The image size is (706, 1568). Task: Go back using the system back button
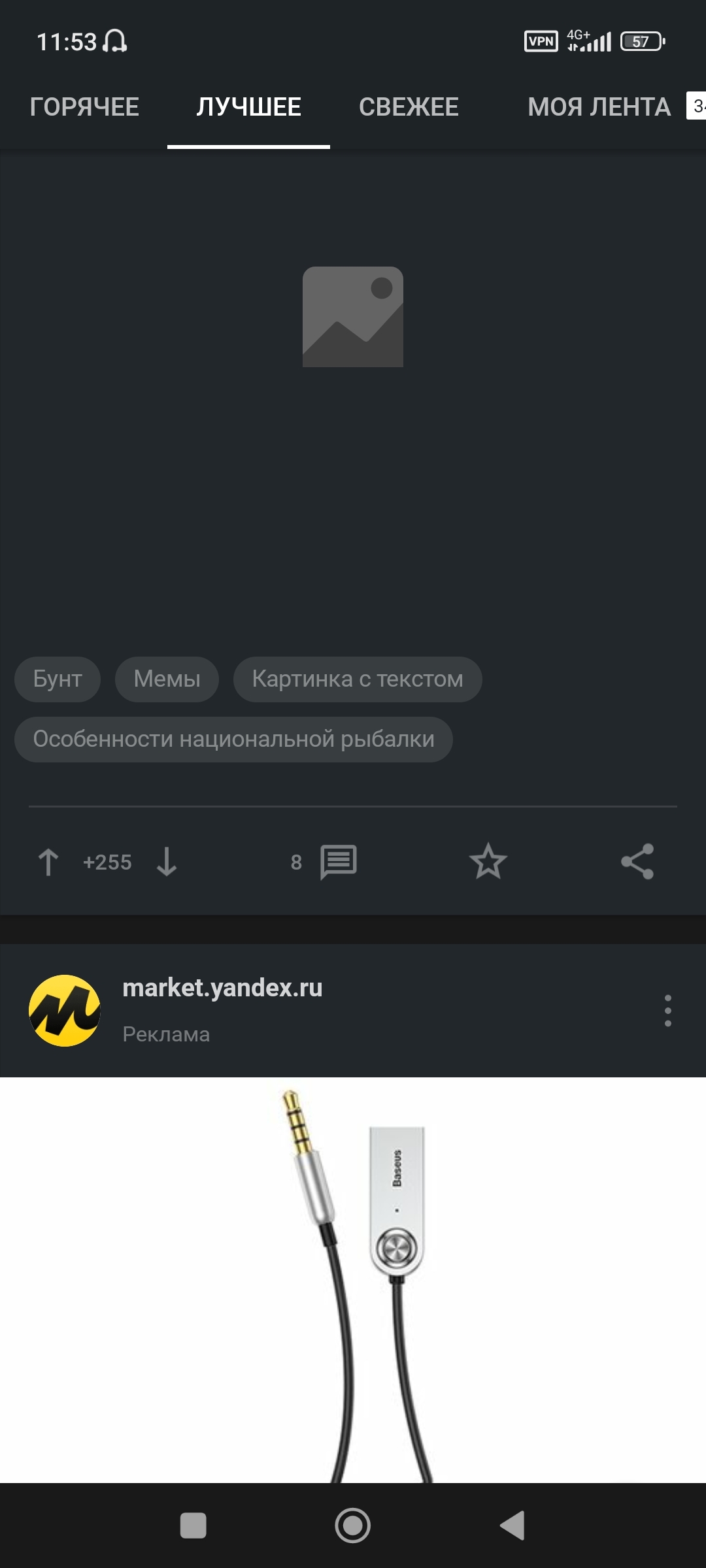(513, 1526)
